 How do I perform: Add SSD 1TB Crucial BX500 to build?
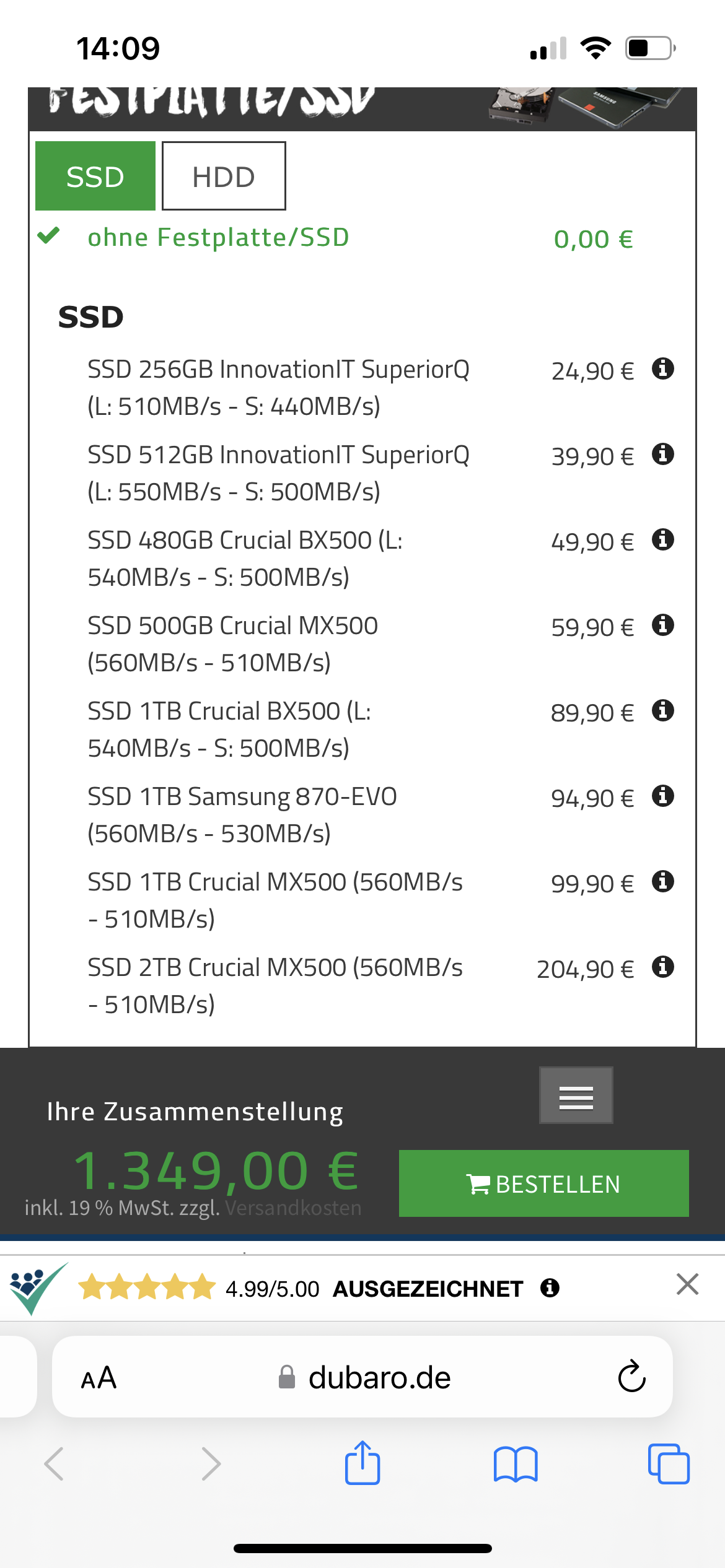(x=229, y=729)
